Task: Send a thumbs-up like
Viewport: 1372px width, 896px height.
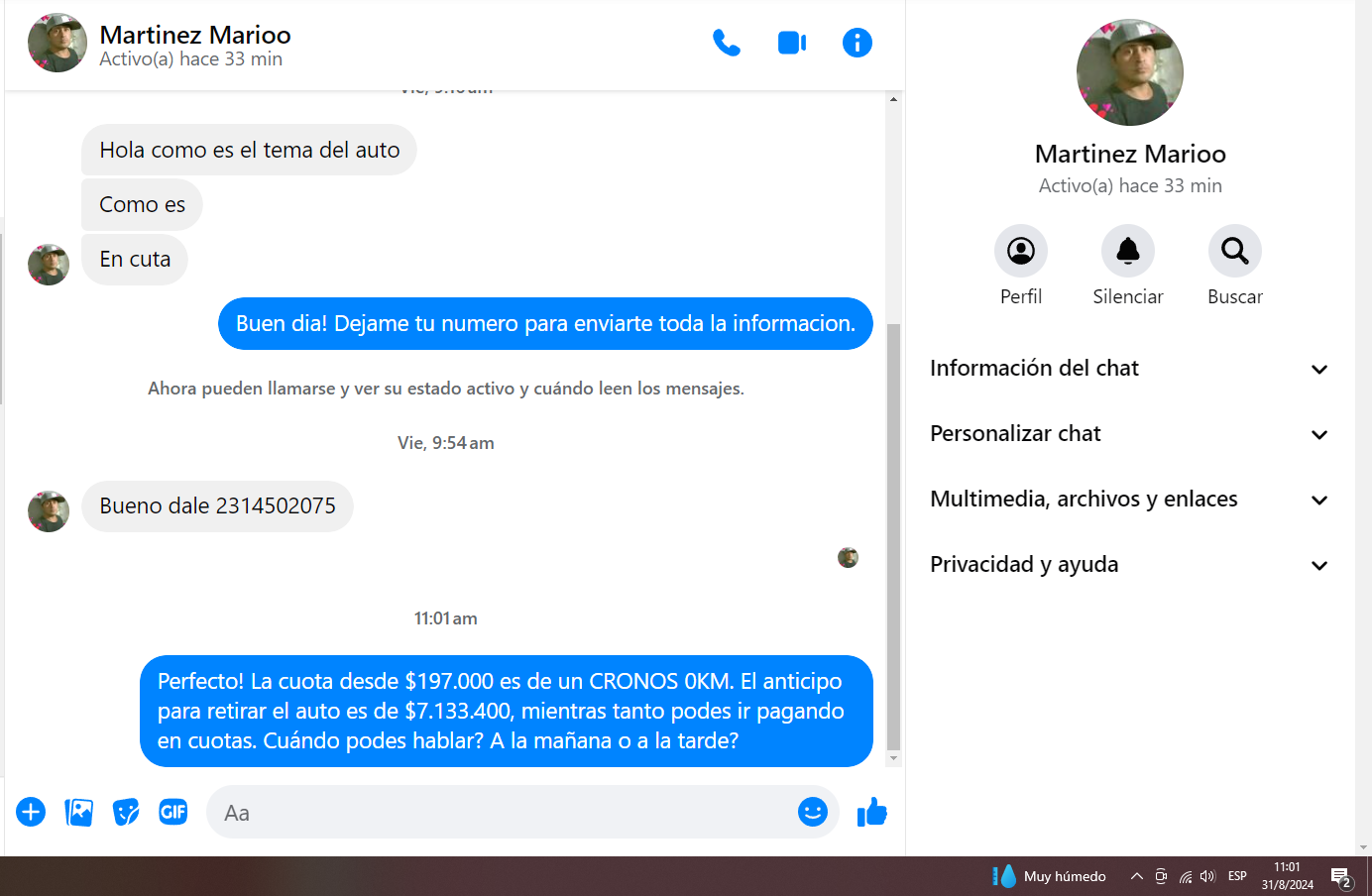Action: pos(872,812)
